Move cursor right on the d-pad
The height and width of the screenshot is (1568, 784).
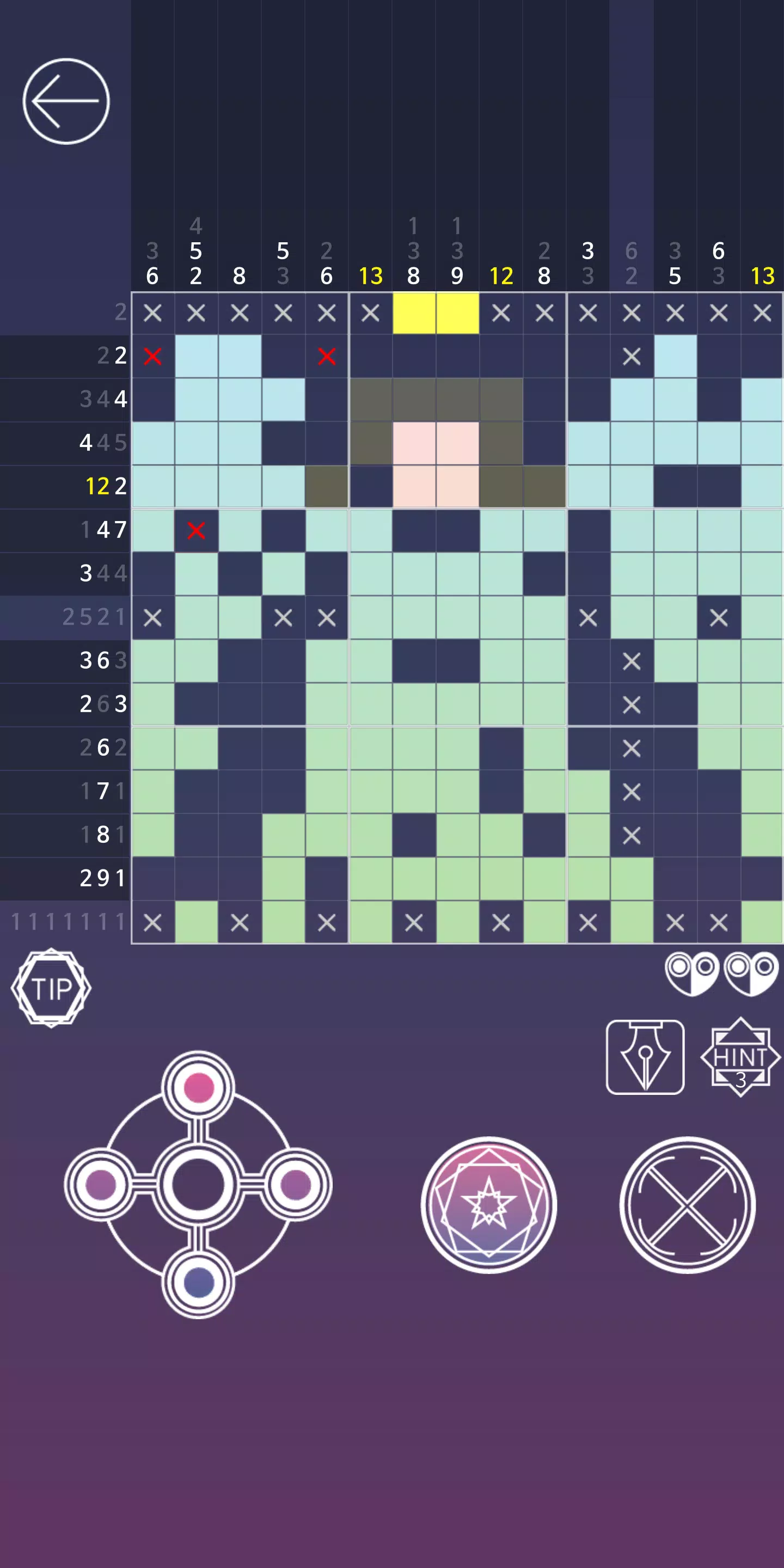(x=296, y=1185)
